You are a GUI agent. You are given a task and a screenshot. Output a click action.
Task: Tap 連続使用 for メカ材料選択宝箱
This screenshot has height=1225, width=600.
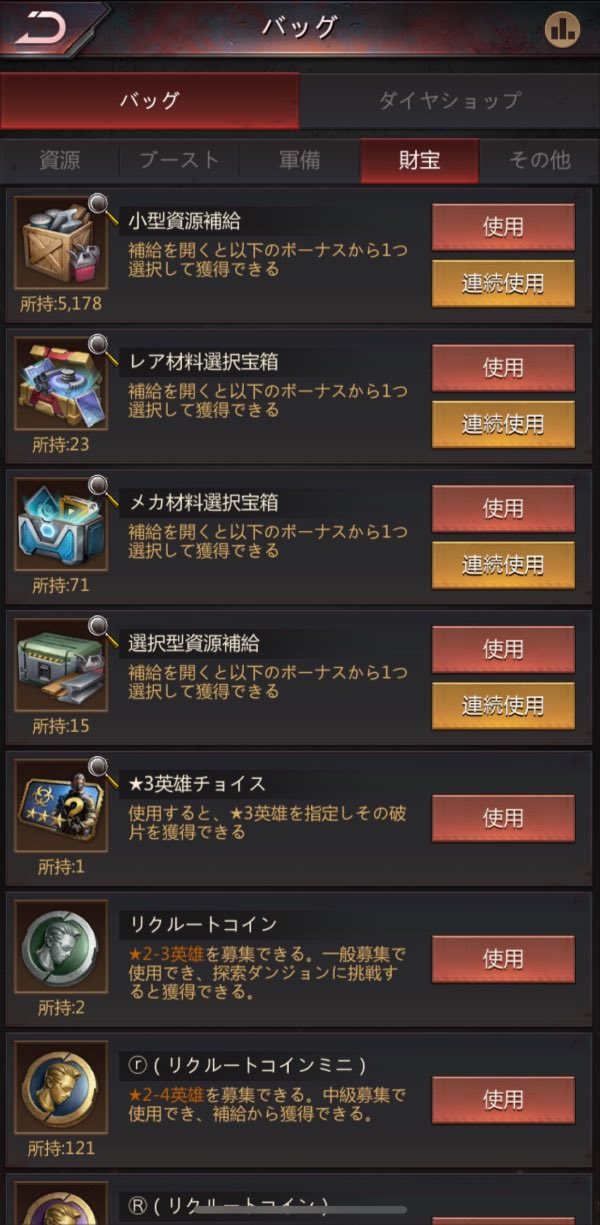[x=503, y=566]
